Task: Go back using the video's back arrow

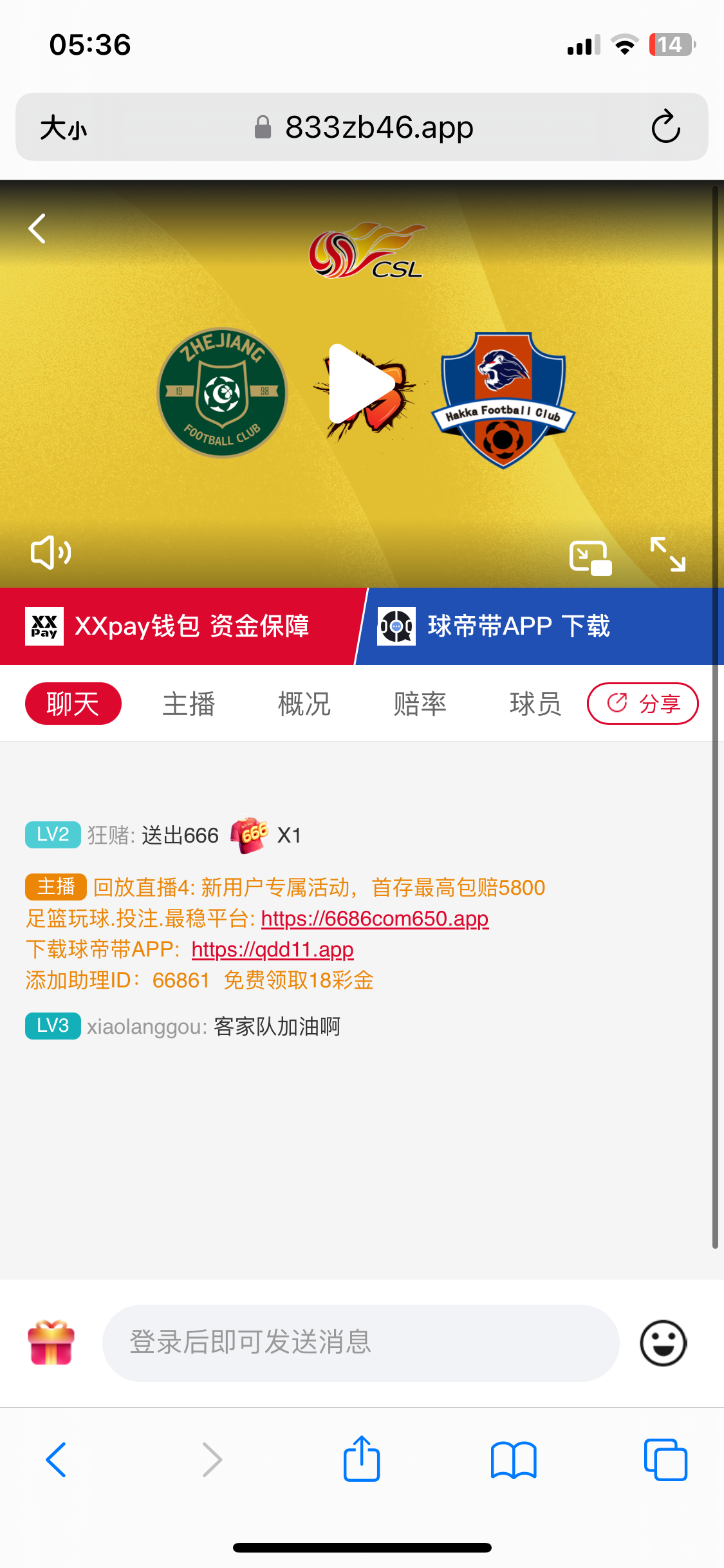Action: tap(37, 229)
